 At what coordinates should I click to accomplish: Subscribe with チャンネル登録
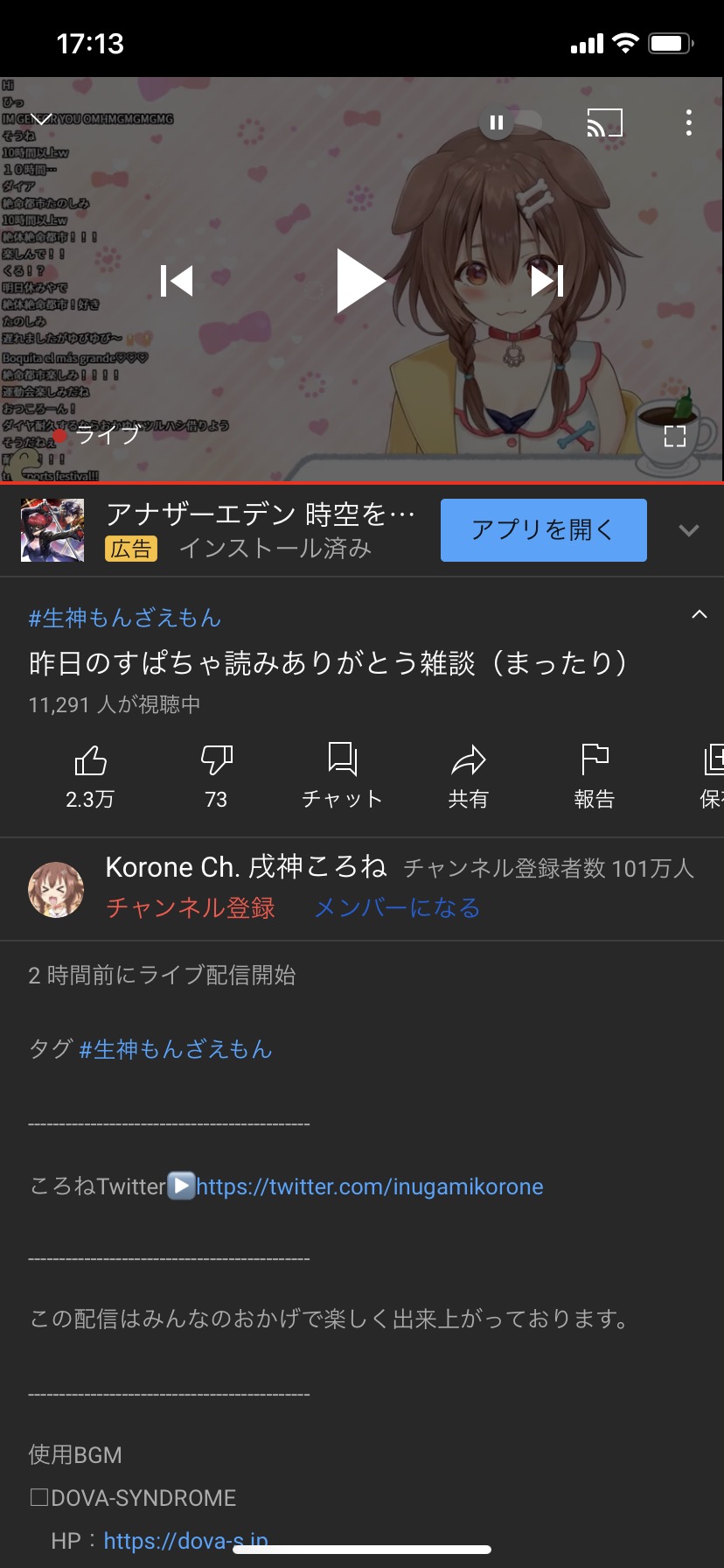191,907
